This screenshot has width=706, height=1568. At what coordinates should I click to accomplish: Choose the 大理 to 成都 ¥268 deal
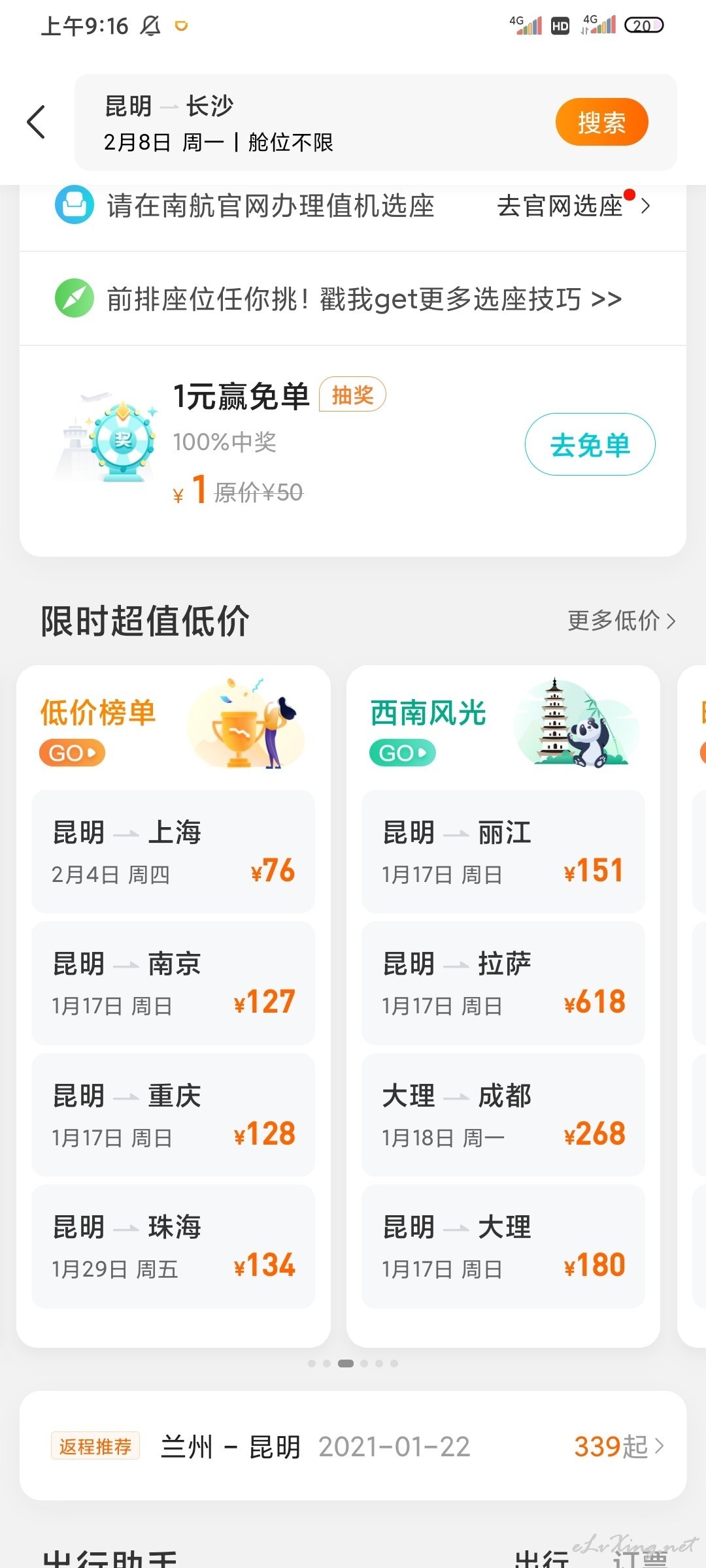[x=503, y=1115]
